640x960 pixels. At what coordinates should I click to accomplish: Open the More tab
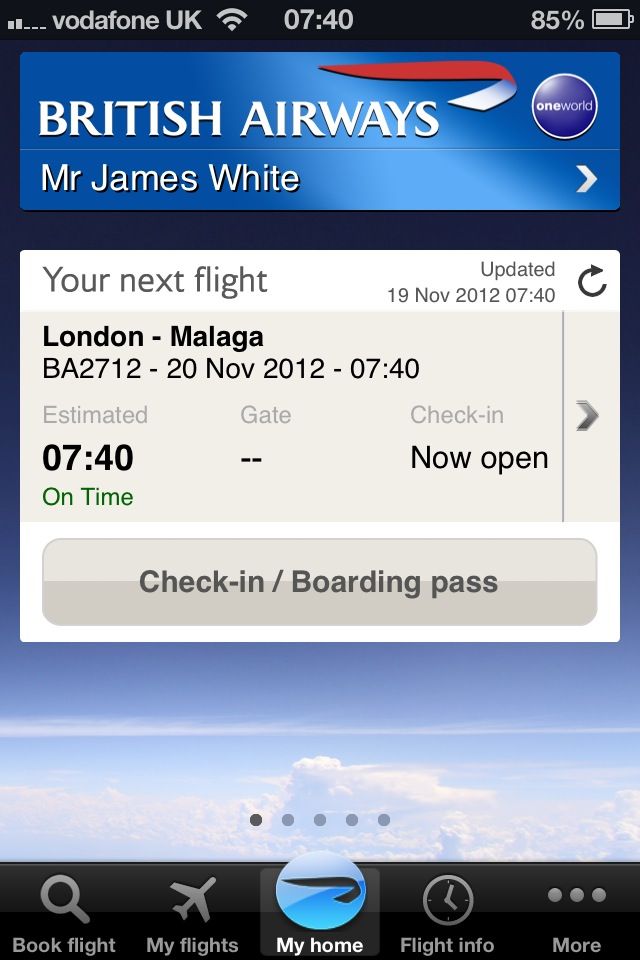pos(576,914)
